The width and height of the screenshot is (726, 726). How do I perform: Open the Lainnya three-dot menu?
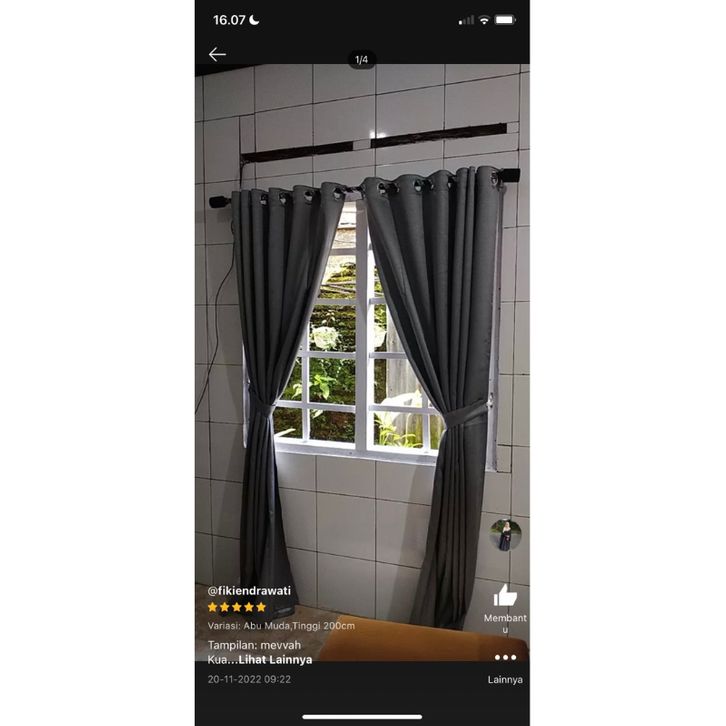[x=505, y=658]
